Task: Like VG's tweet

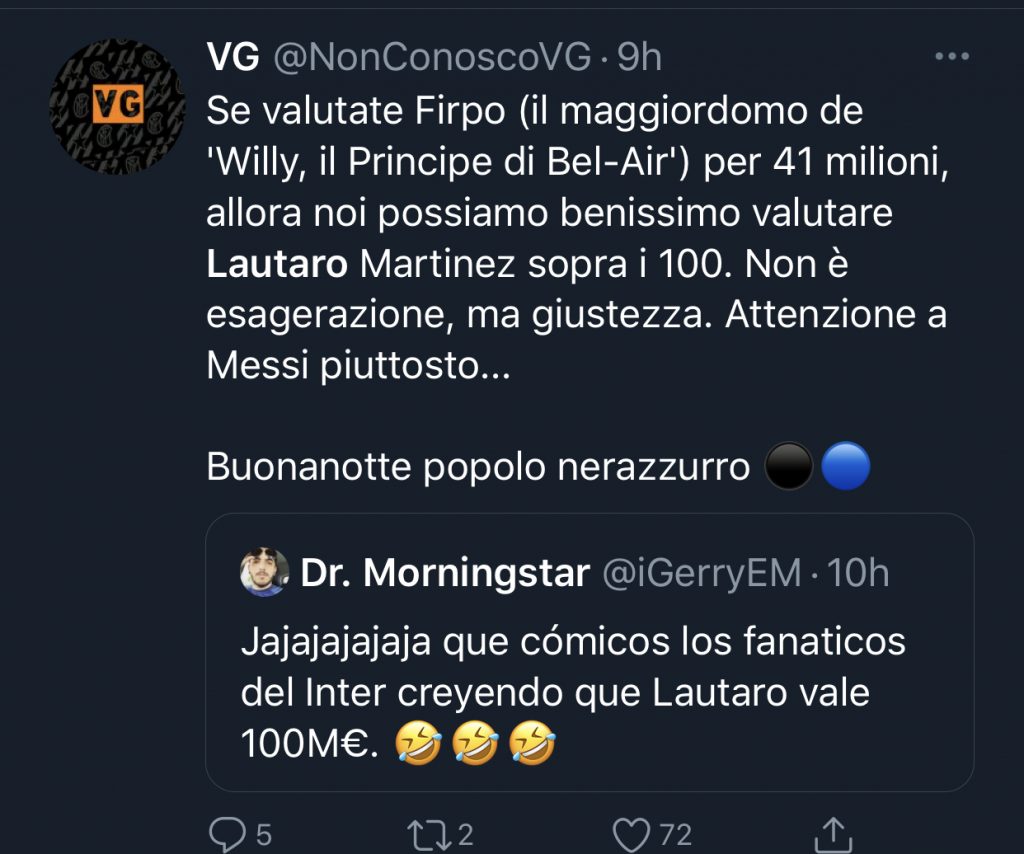Action: pos(632,832)
